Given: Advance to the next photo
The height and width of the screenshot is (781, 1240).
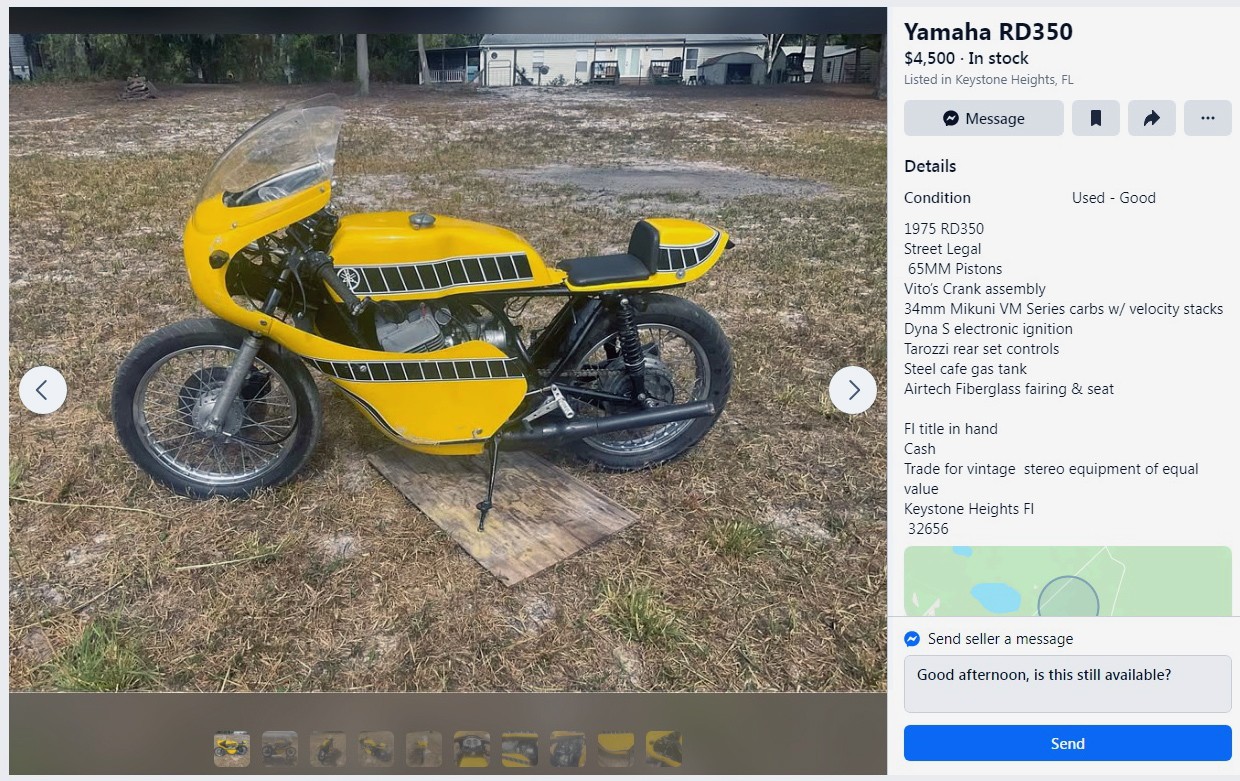Looking at the screenshot, I should pyautogui.click(x=853, y=390).
